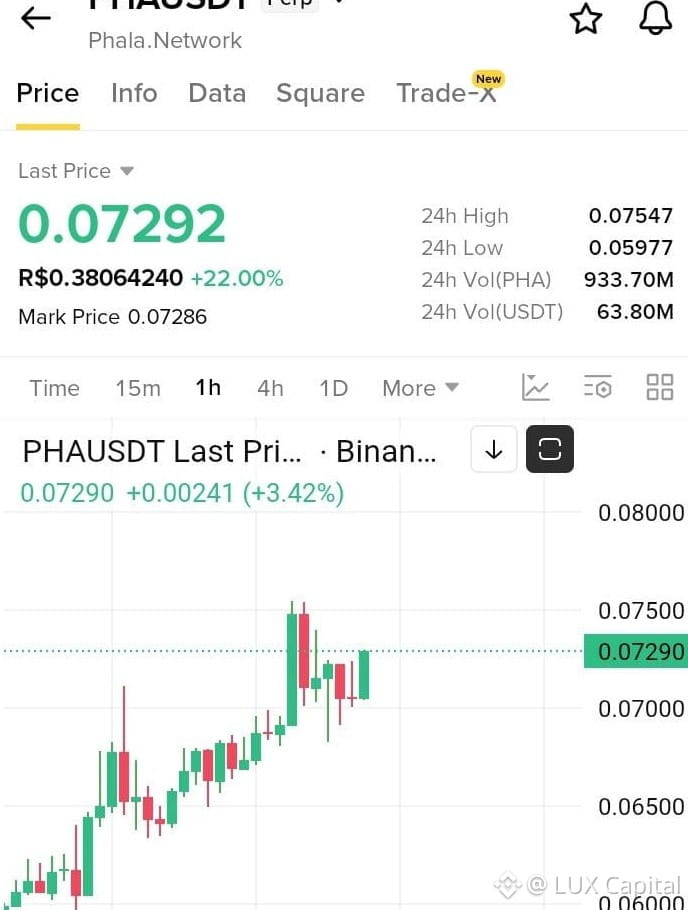The width and height of the screenshot is (688, 910).
Task: Select the 15m chart interval
Action: pos(138,388)
